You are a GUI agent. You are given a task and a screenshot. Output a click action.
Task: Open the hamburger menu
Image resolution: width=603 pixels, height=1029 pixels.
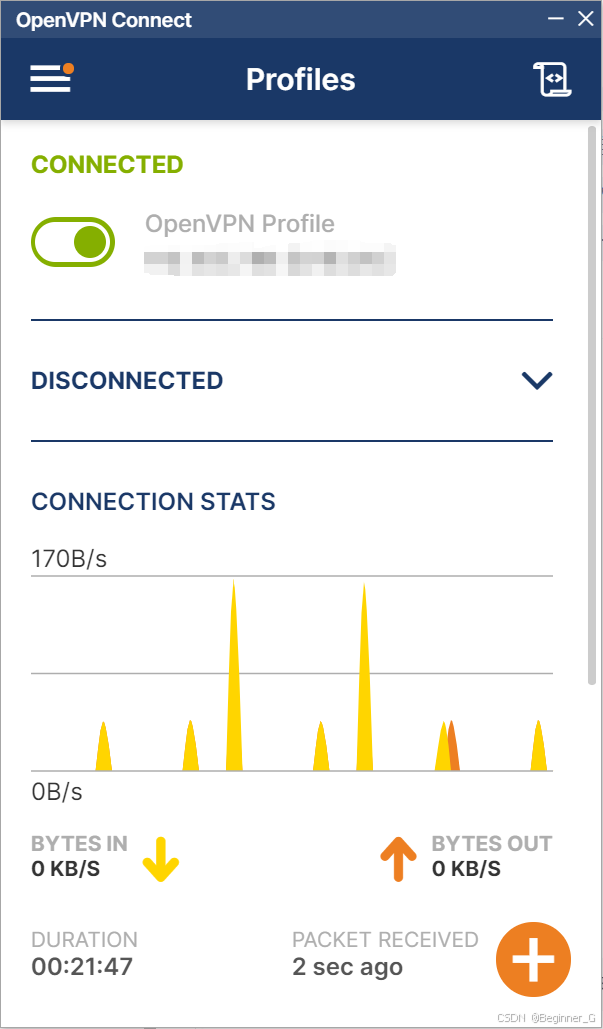coord(51,78)
